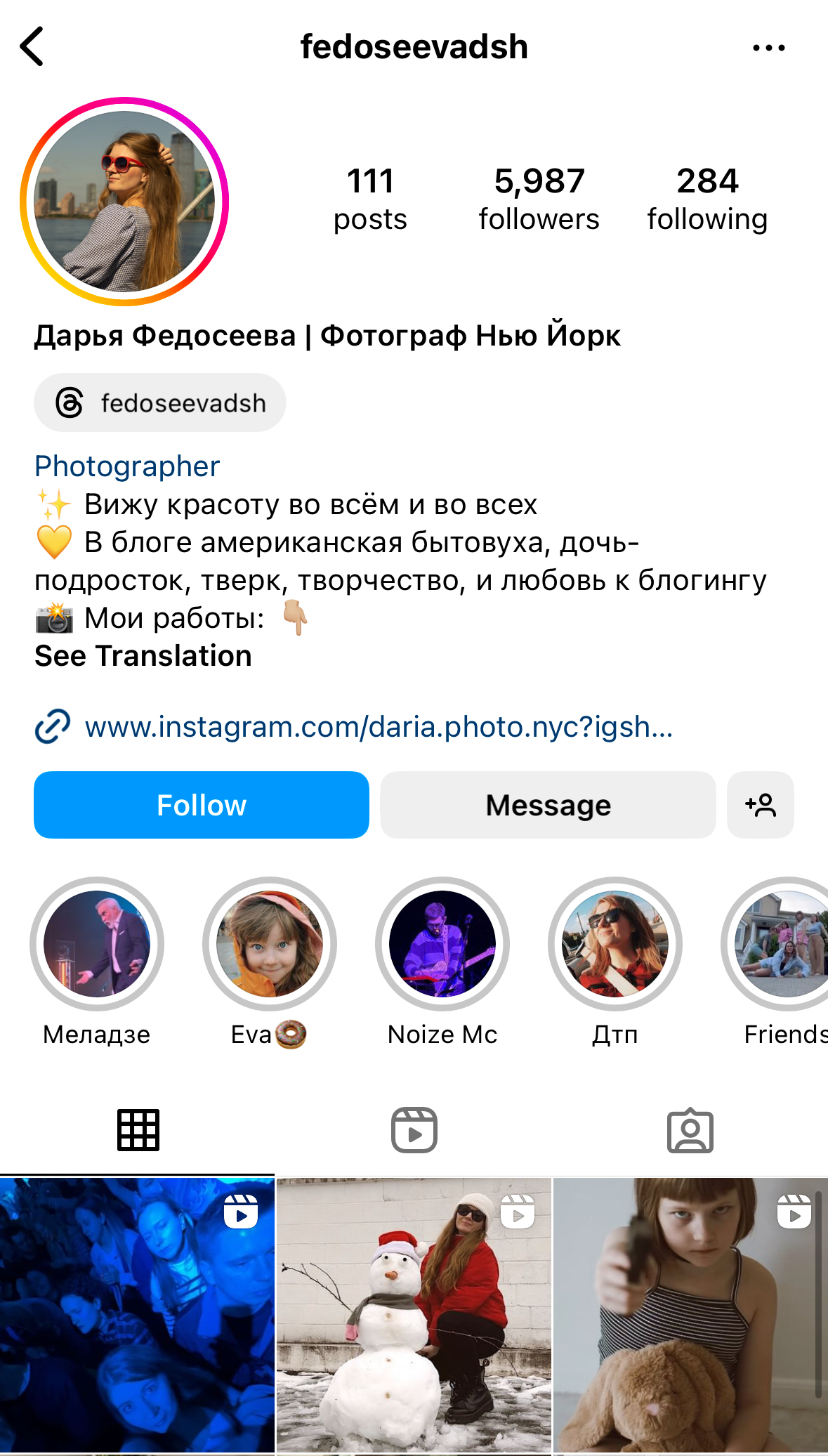
Task: Message this photographer
Action: tap(548, 805)
